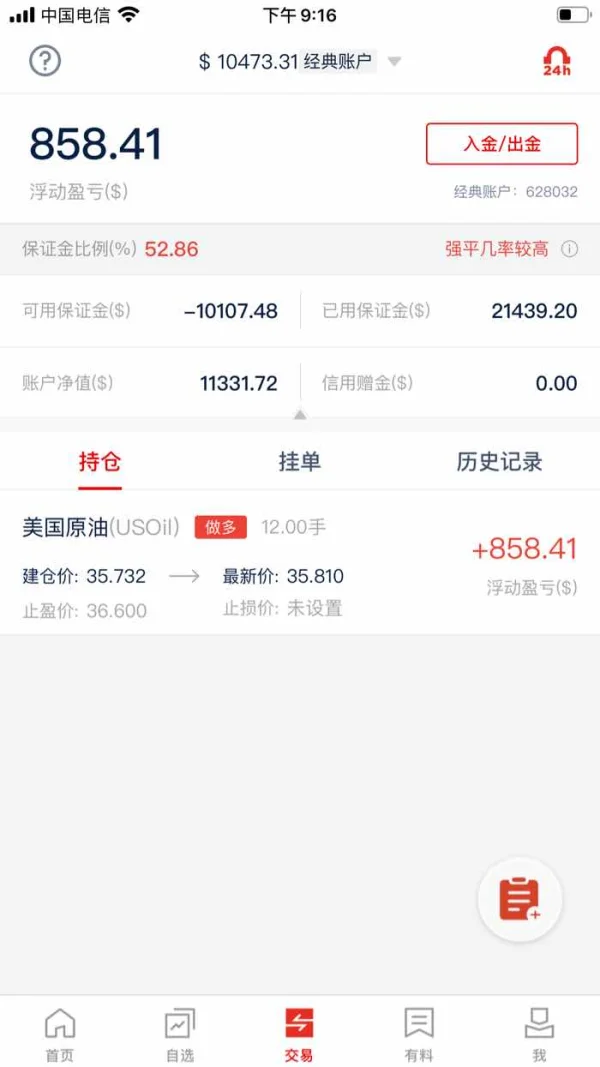View the 历史记录 tab

point(499,462)
